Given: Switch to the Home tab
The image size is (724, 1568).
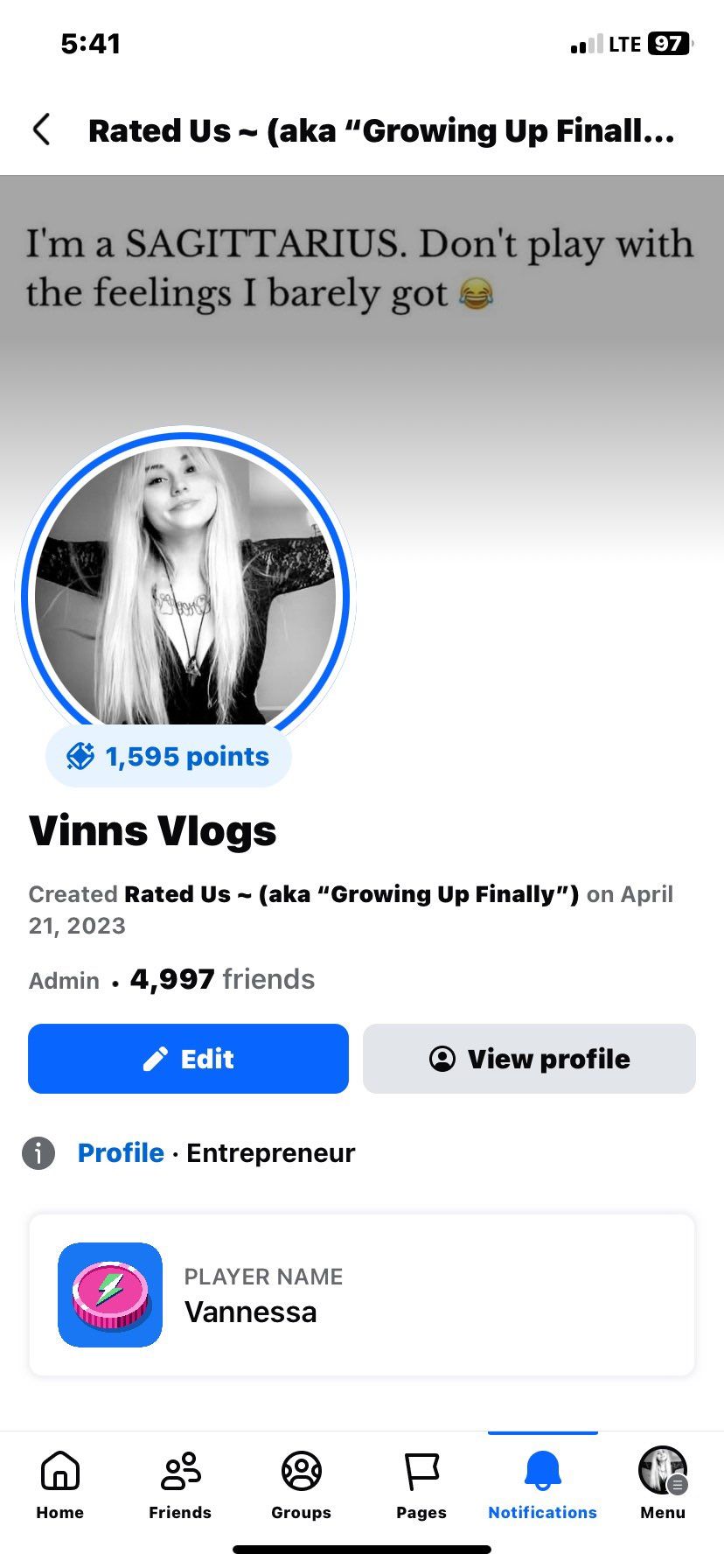Looking at the screenshot, I should pyautogui.click(x=60, y=1483).
